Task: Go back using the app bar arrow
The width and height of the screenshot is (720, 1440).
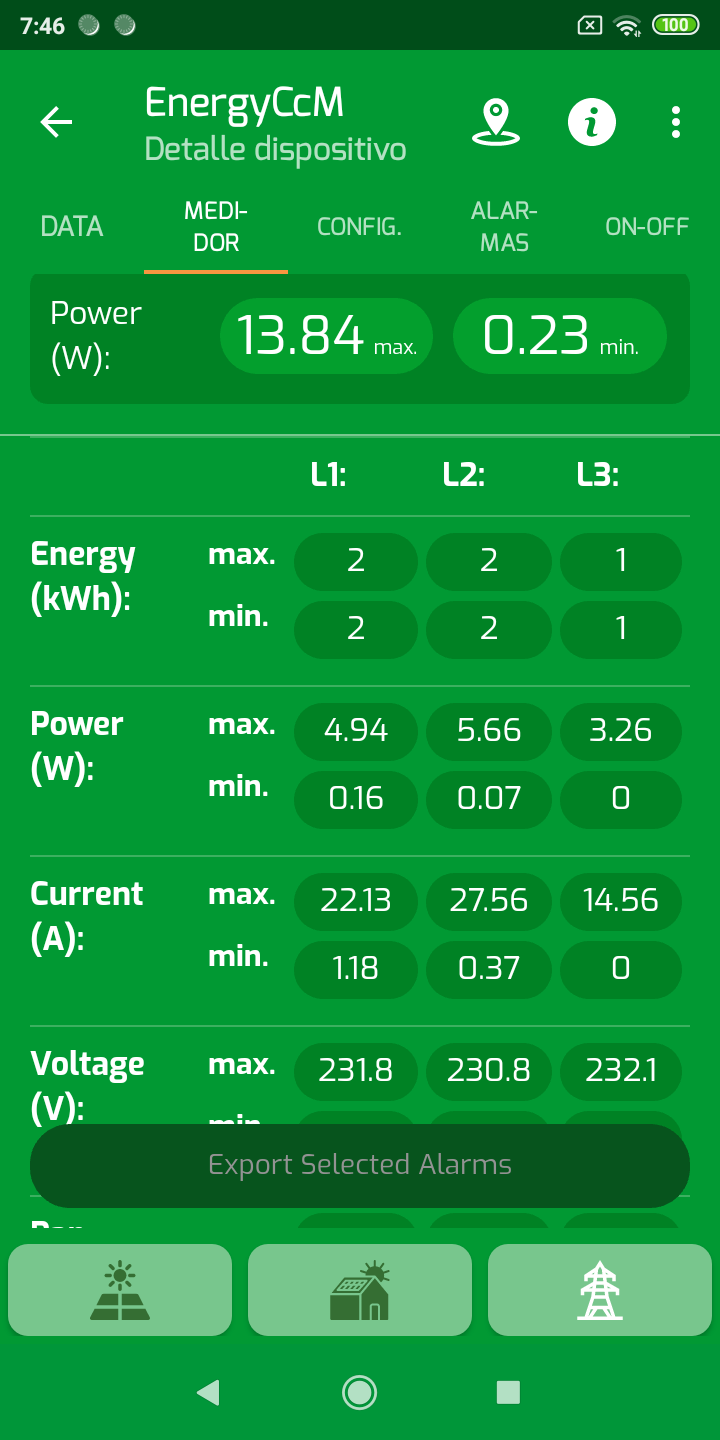Action: [57, 123]
